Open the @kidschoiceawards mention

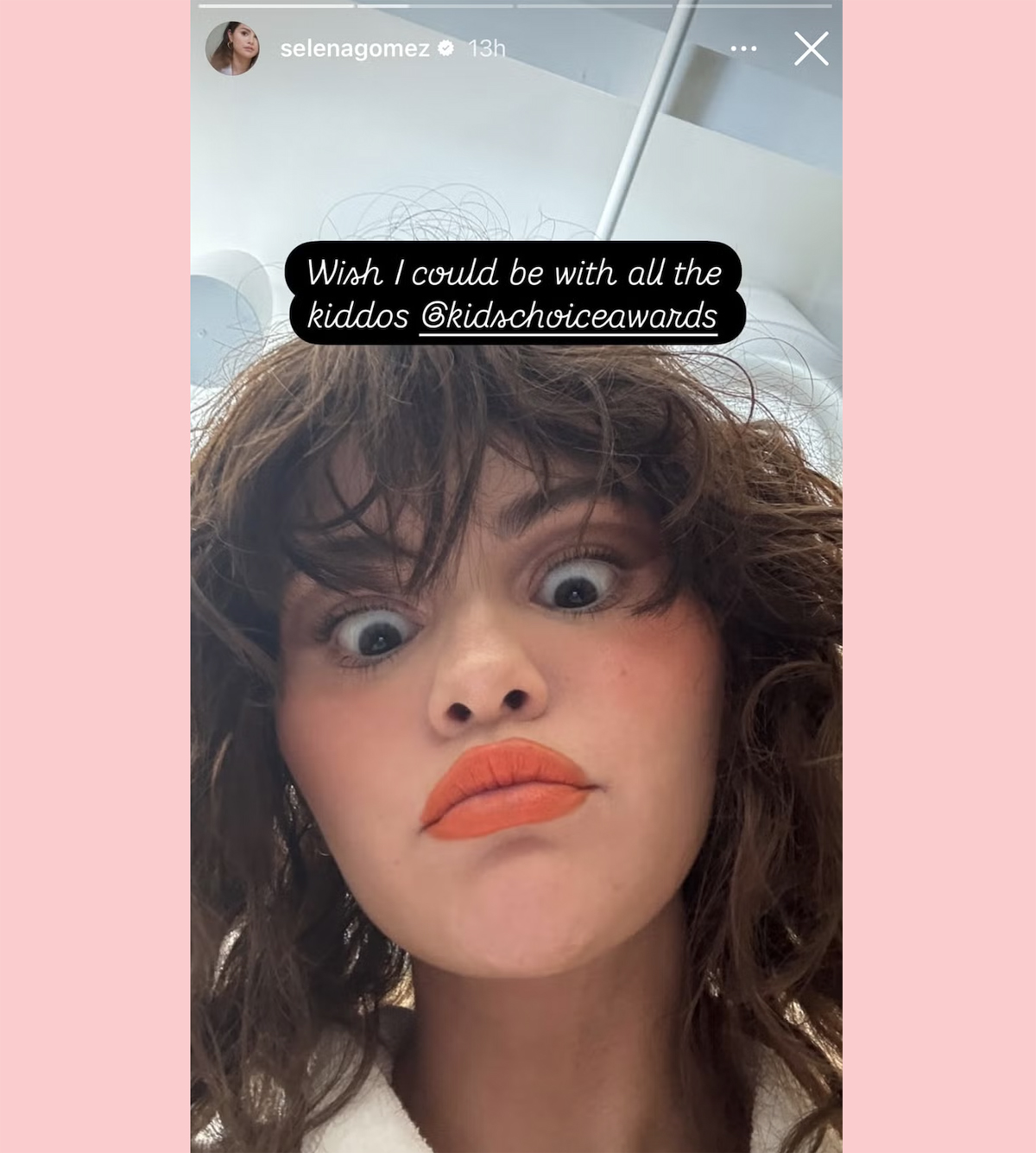click(x=569, y=316)
